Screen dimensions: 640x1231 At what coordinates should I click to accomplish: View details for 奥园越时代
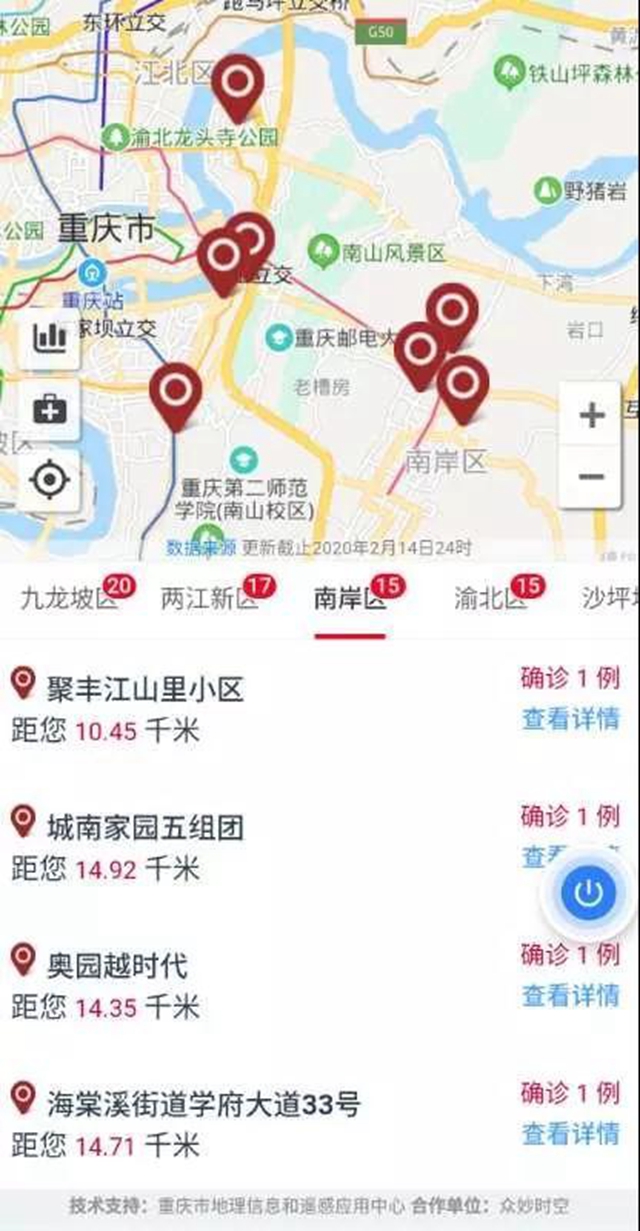click(571, 995)
